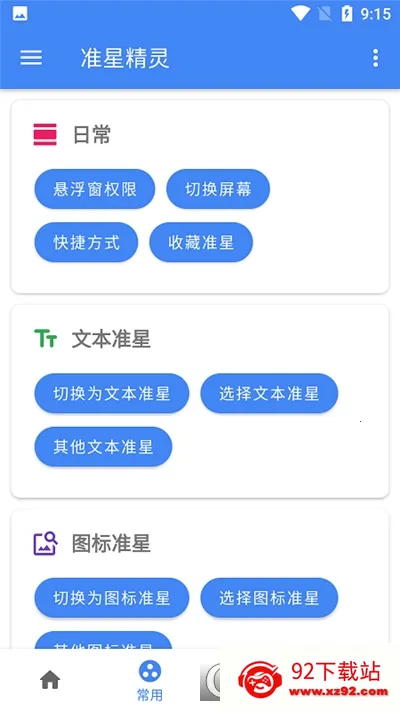400x711 pixels.
Task: Select 切换为文本准星
Action: (112, 393)
